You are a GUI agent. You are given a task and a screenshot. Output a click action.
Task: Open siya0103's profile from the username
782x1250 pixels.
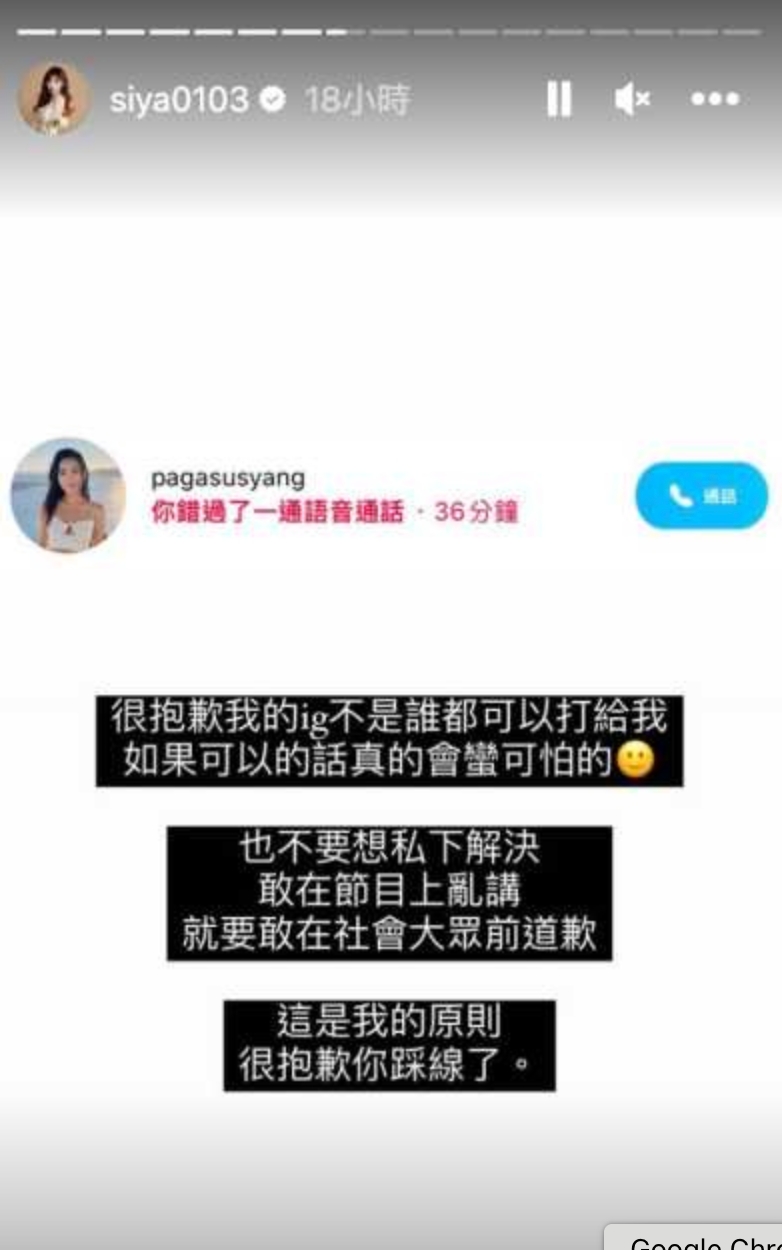[x=178, y=99]
